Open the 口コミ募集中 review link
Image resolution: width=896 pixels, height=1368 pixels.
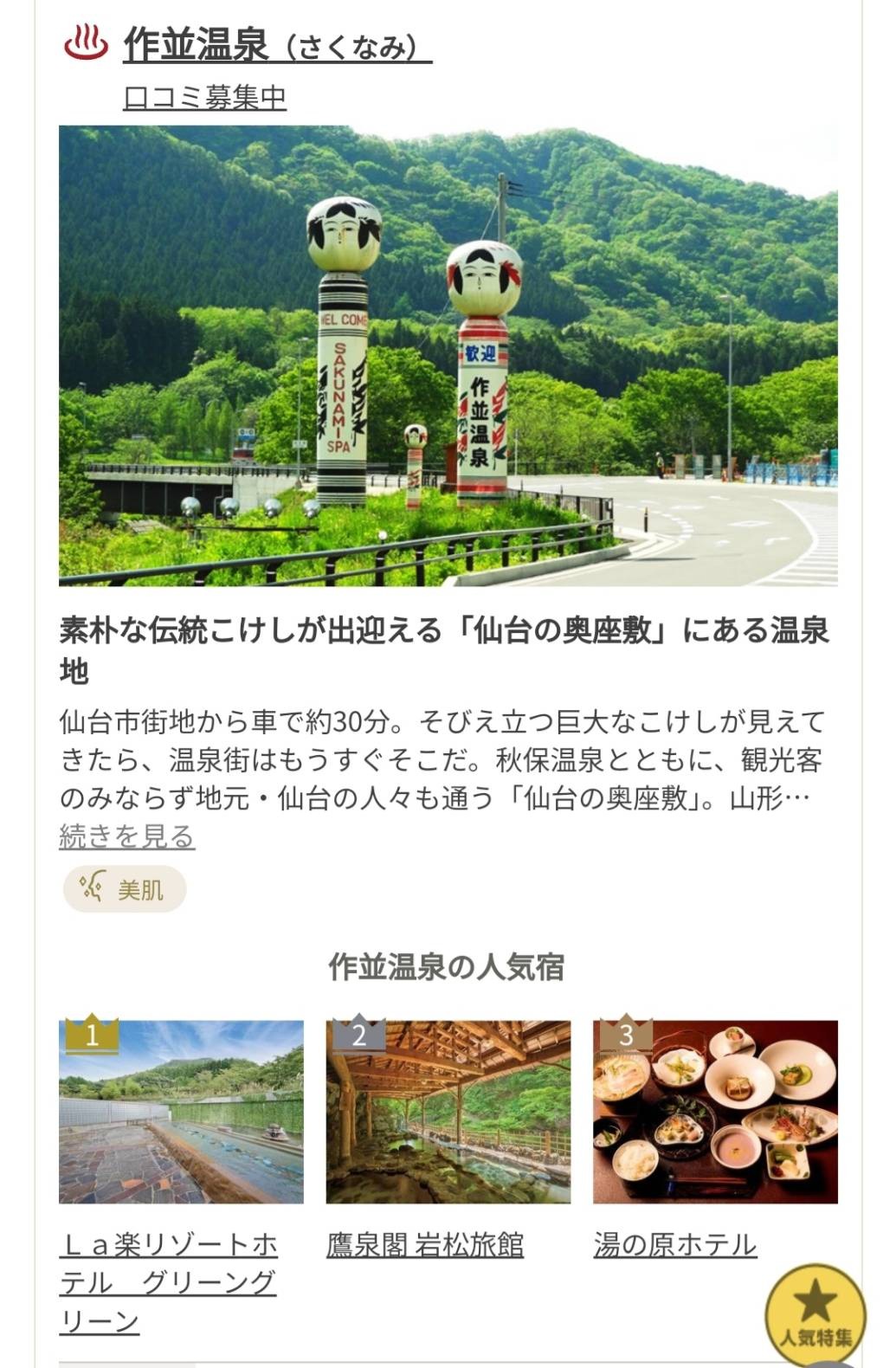pyautogui.click(x=204, y=97)
